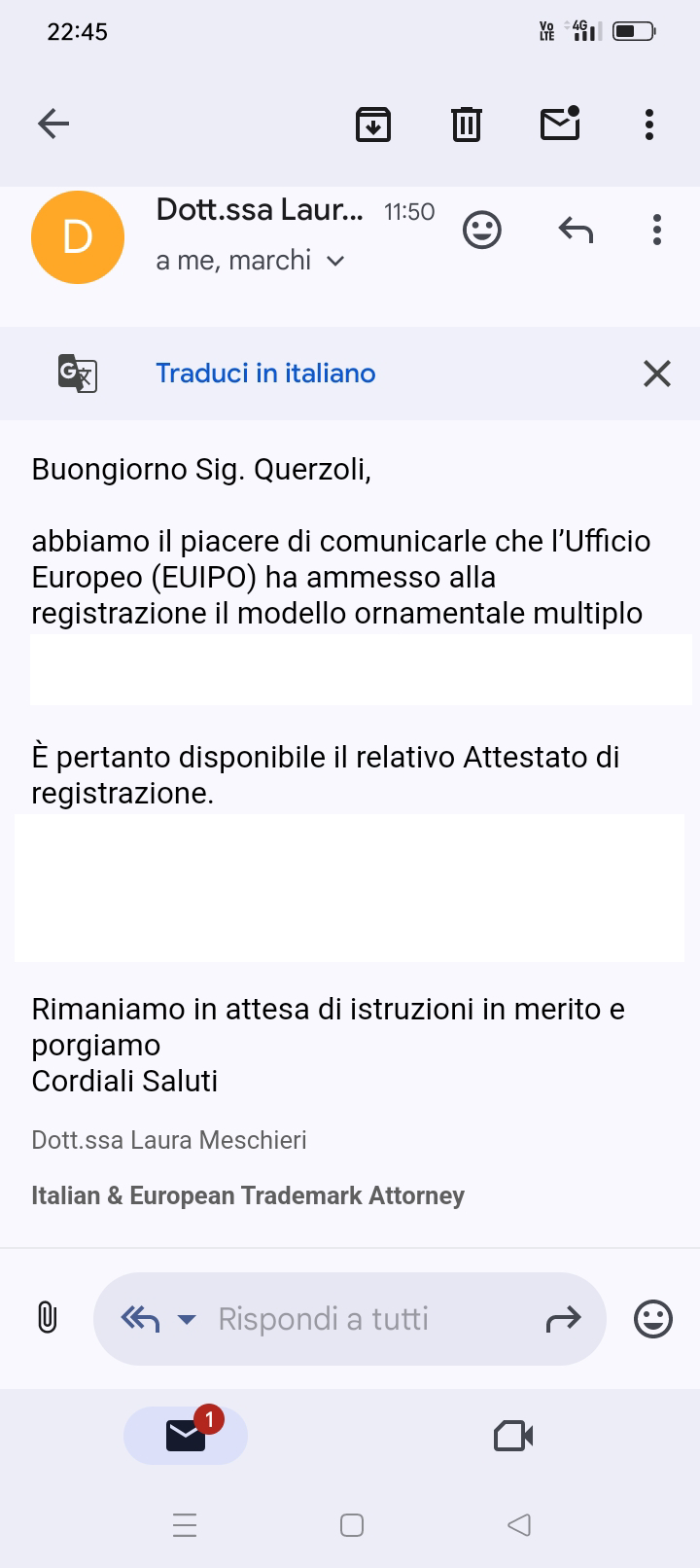Open message options next to reply arrow

coord(657,231)
